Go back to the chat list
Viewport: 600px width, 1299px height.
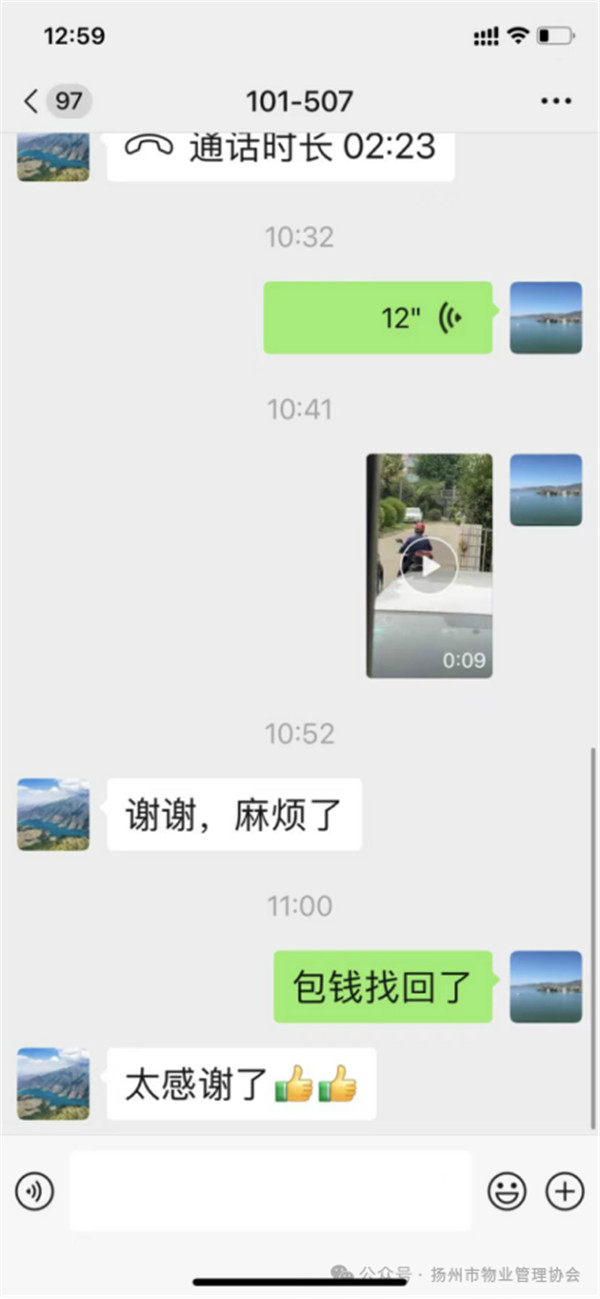pos(33,101)
